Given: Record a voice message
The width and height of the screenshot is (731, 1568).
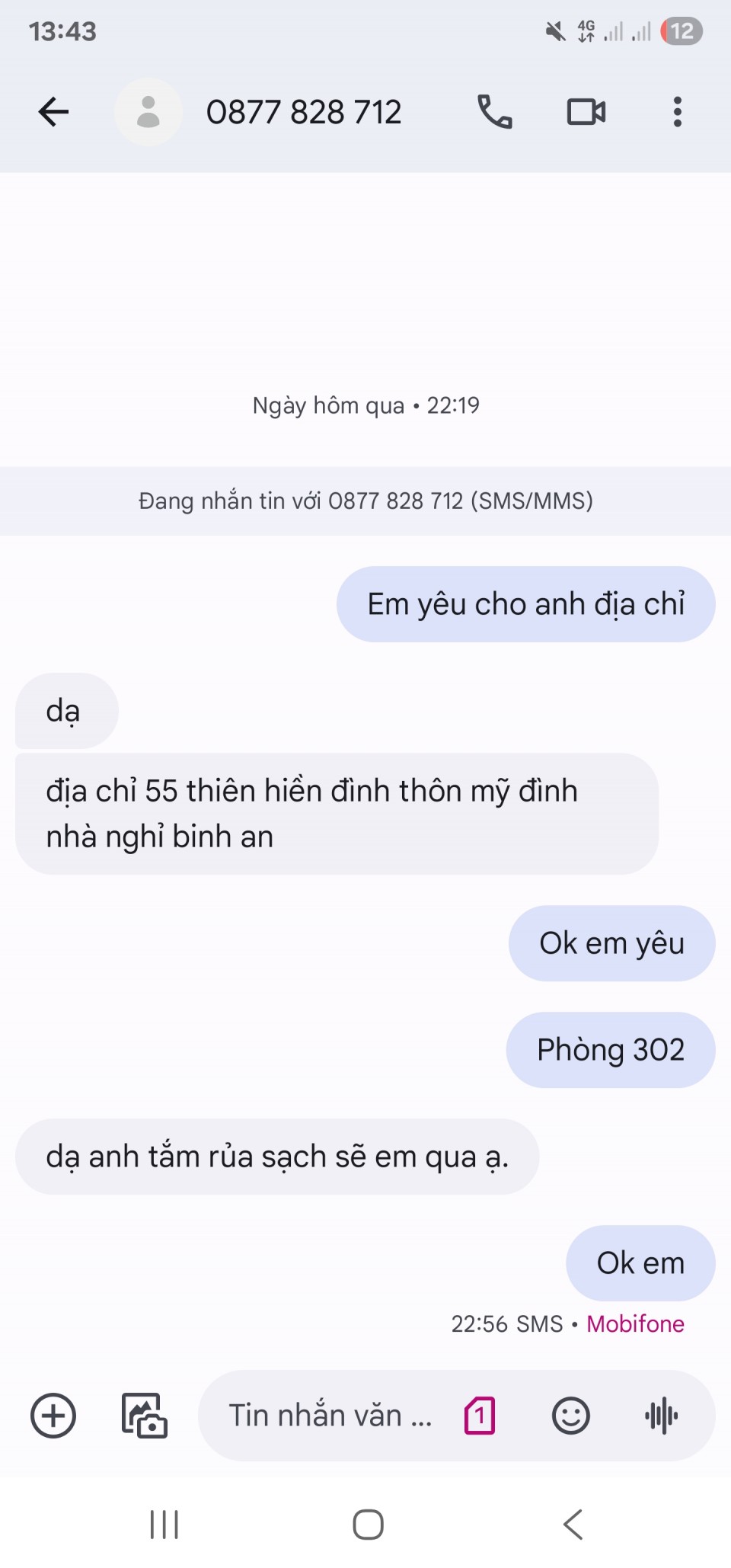Looking at the screenshot, I should (x=661, y=1416).
